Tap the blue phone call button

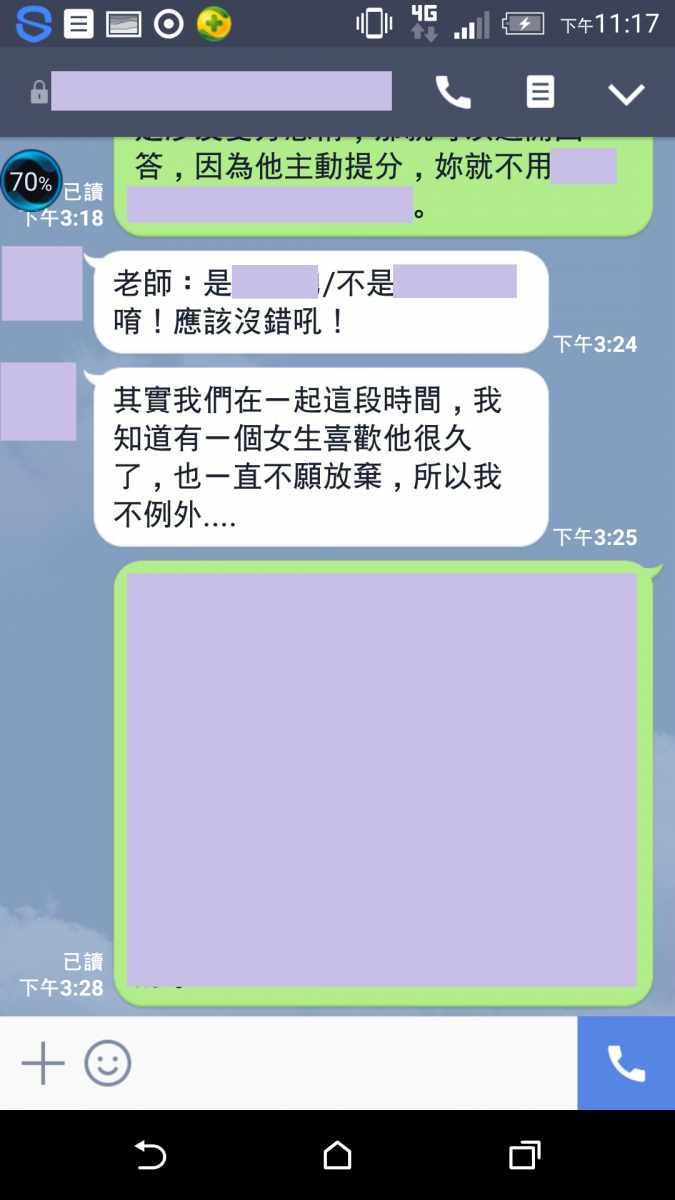(626, 1063)
